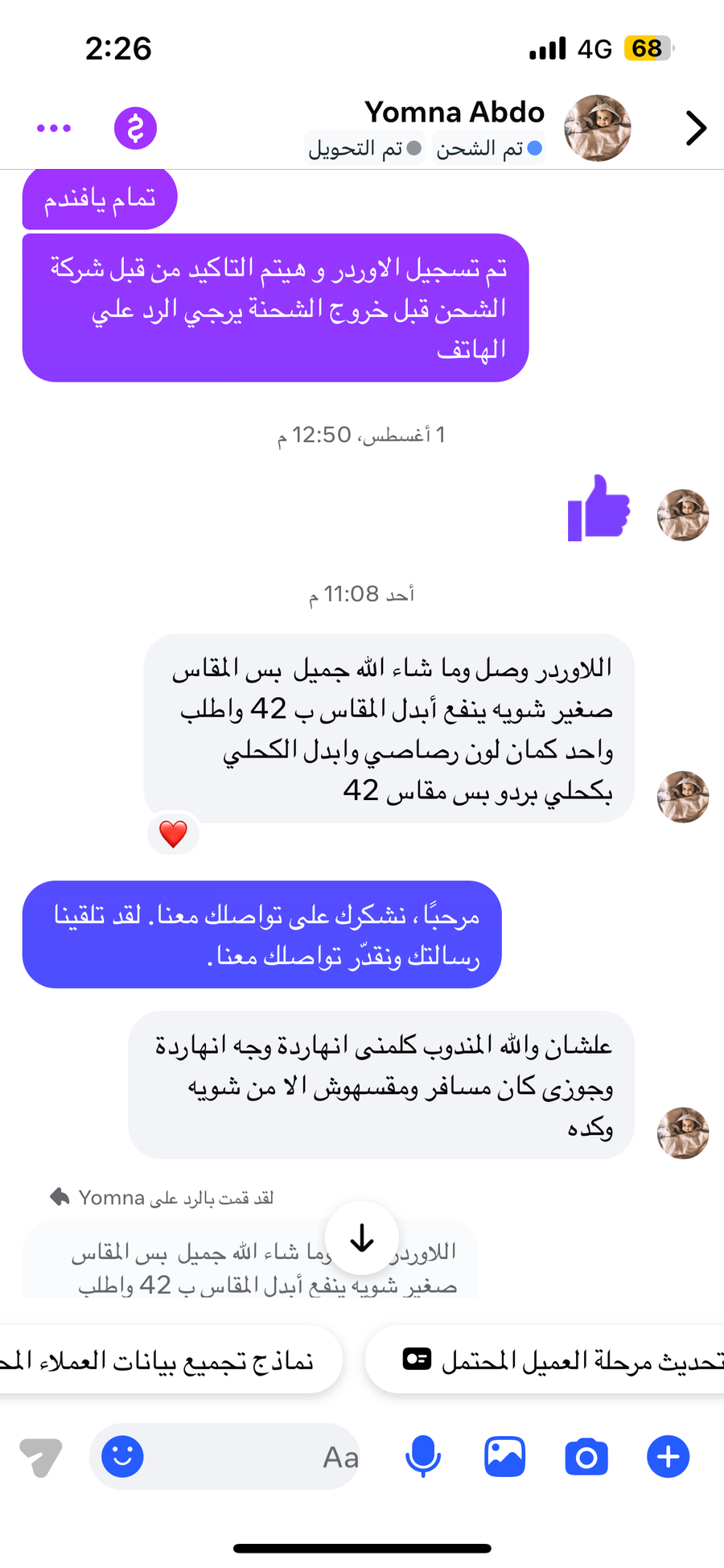Tap the 'تم الشحن' shipped label

(x=489, y=148)
